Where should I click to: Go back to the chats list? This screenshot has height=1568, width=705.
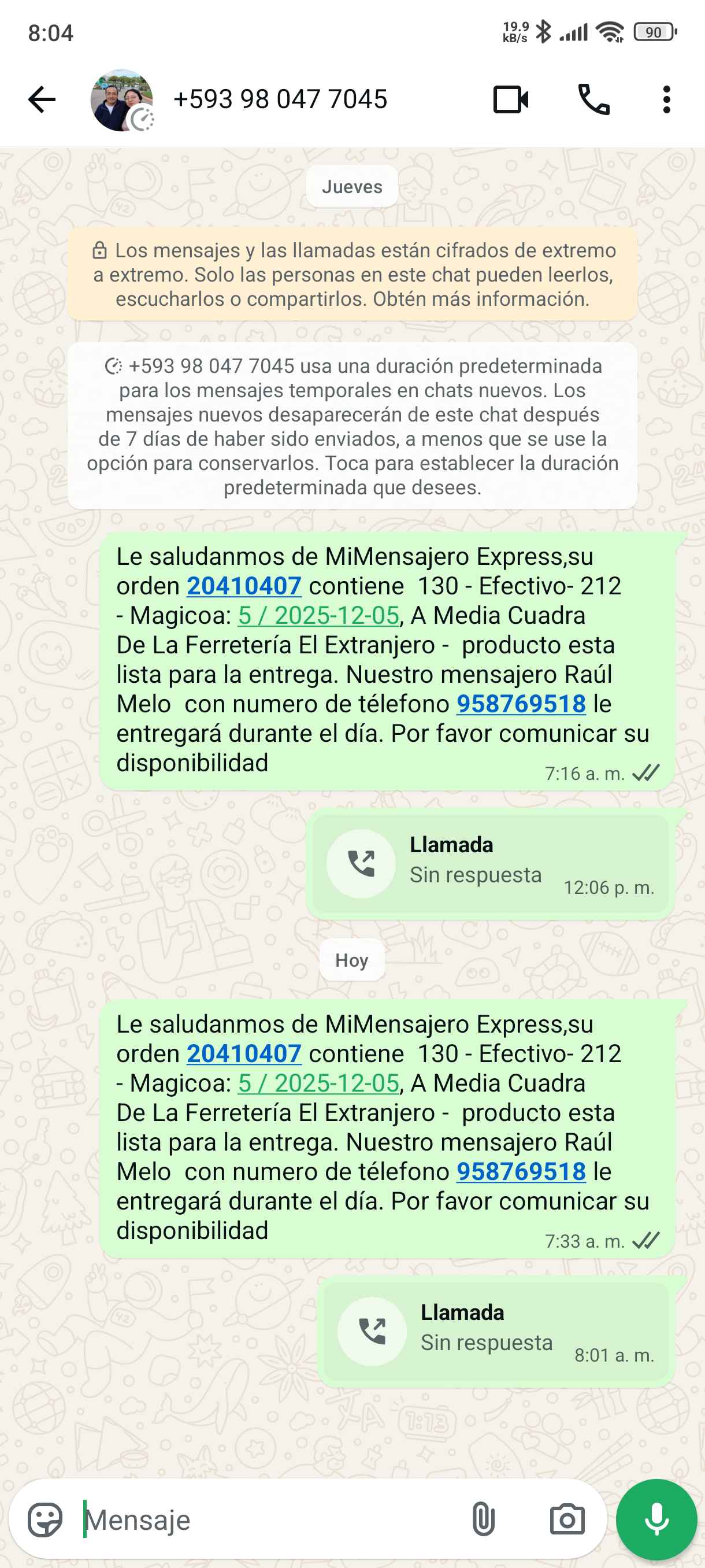(x=42, y=99)
